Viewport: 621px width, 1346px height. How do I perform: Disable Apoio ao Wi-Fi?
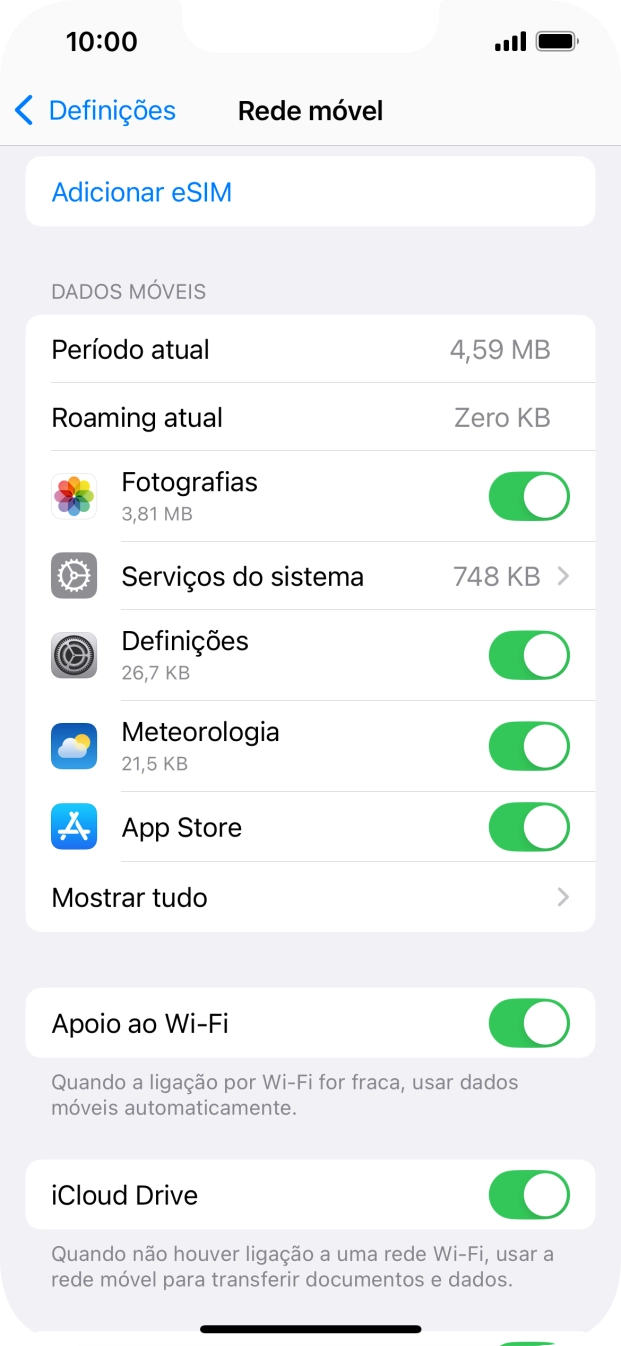point(528,1024)
